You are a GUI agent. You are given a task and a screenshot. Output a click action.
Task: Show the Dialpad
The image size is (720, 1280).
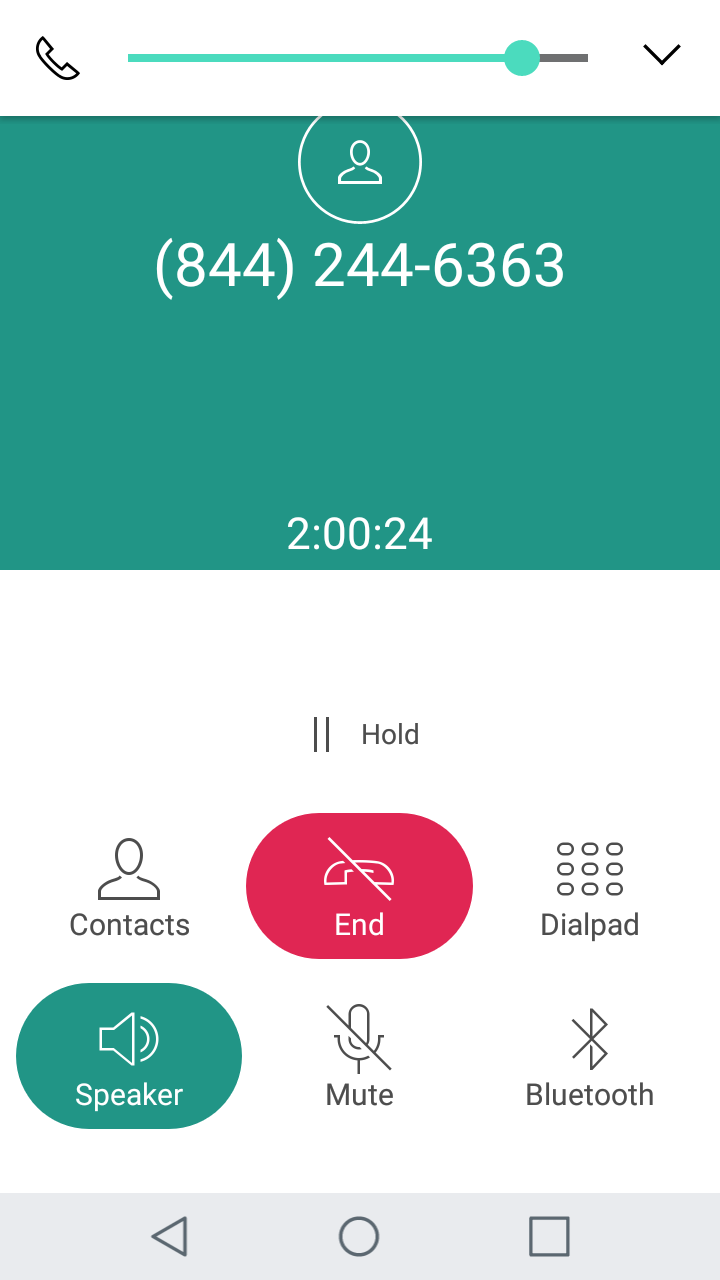(x=589, y=888)
